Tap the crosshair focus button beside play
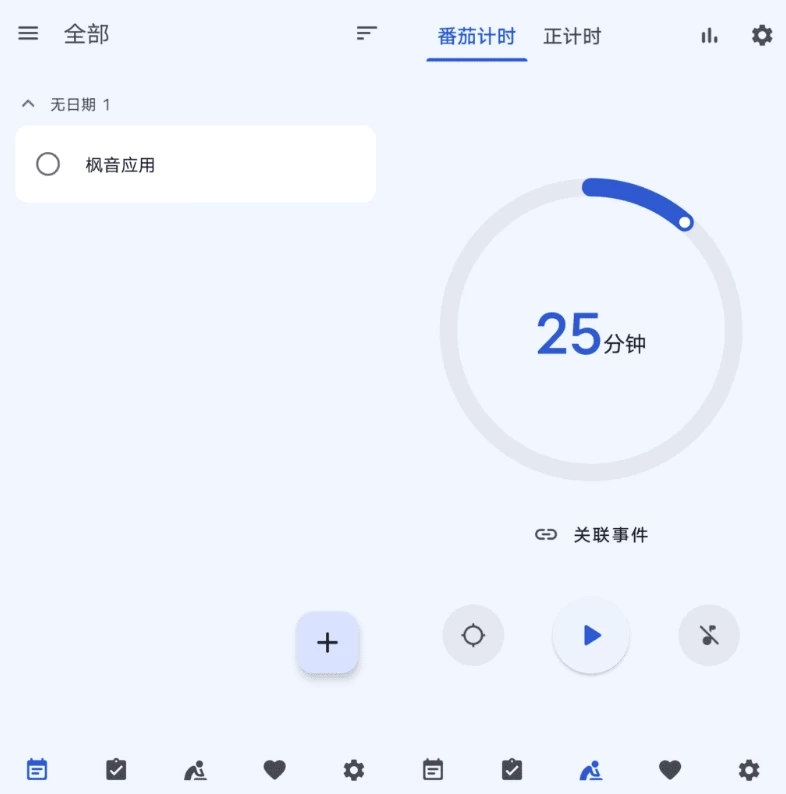 click(473, 635)
